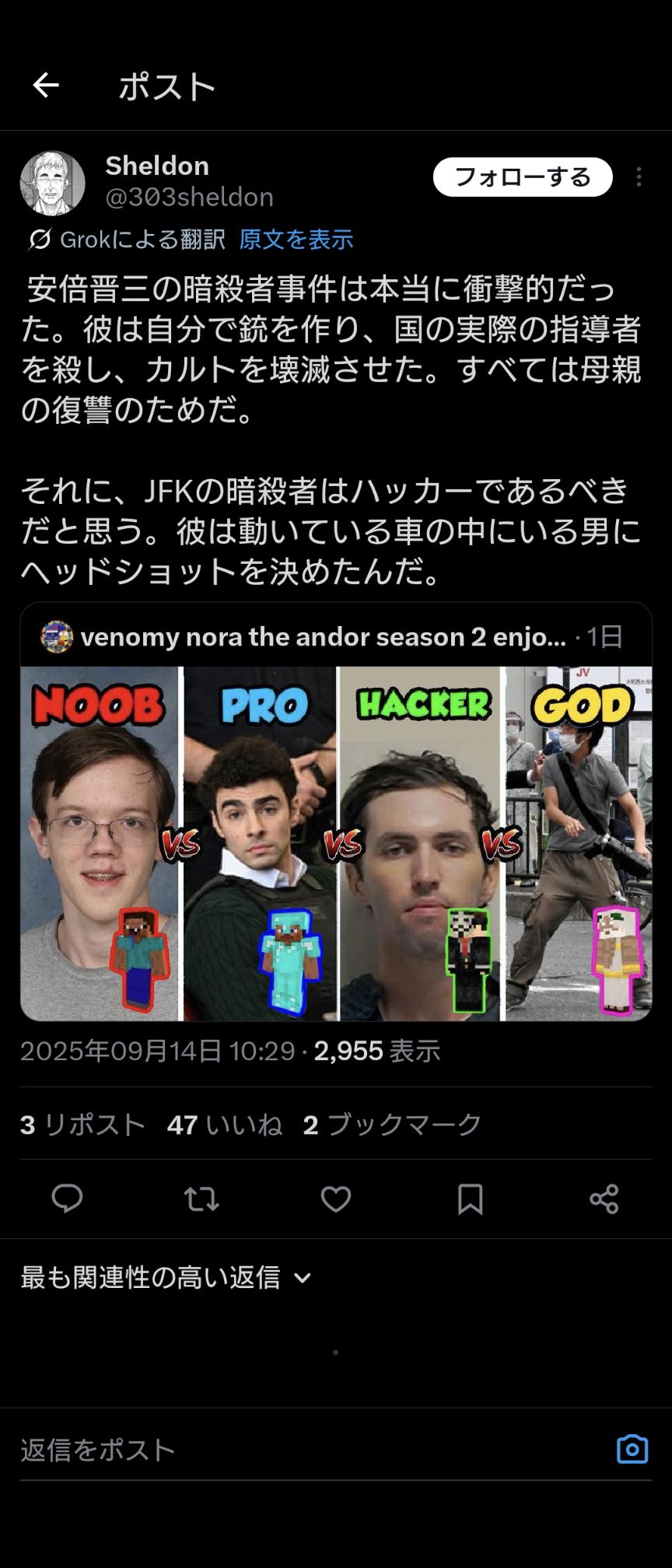Repost this post
672x1568 pixels.
coord(201,1199)
